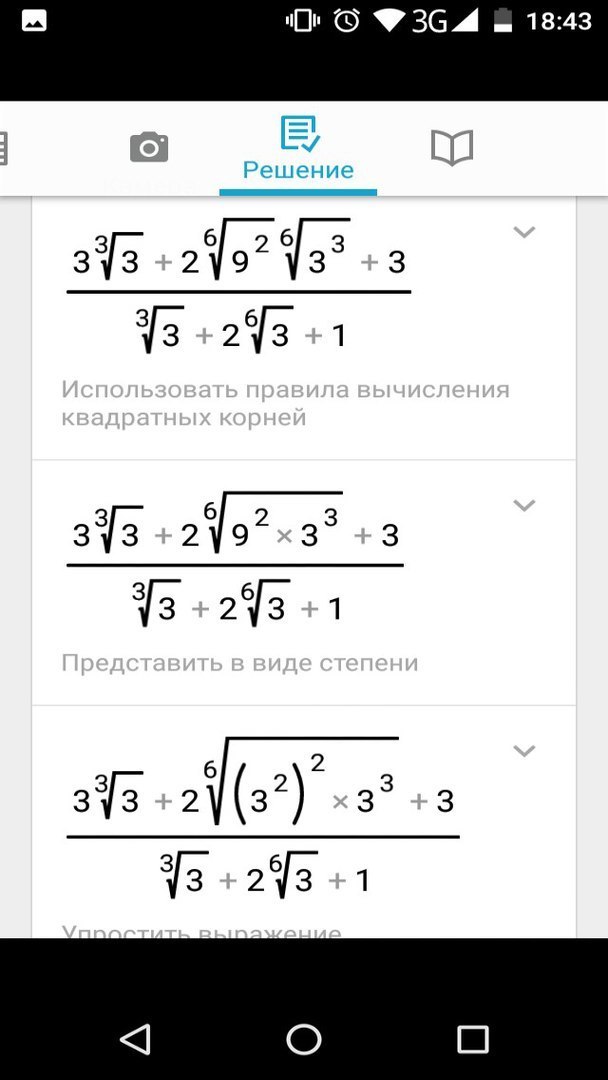The width and height of the screenshot is (608, 1080).
Task: Open the calculator tab at left edge
Action: tap(3, 148)
